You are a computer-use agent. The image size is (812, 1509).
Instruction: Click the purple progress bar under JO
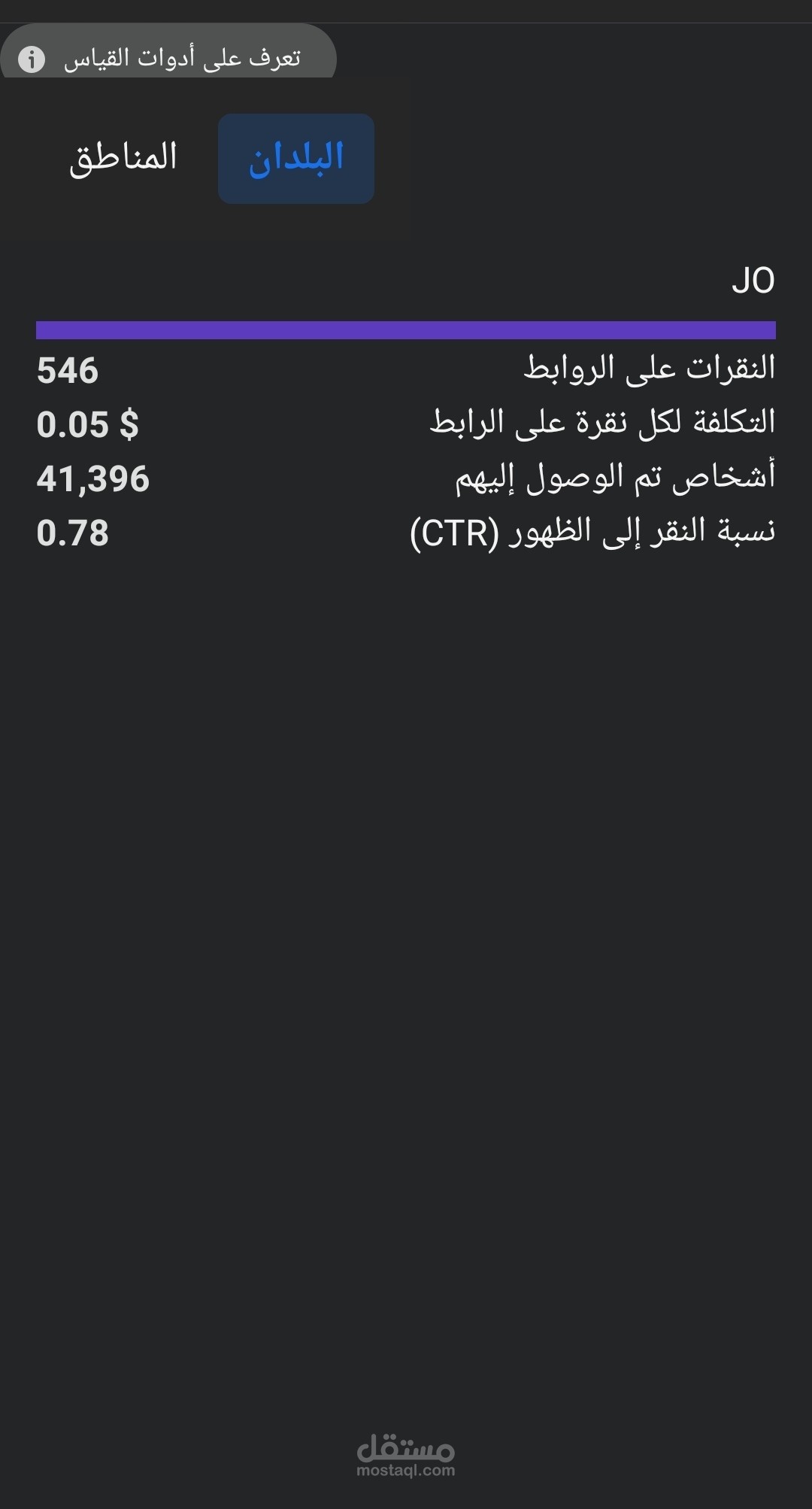click(x=406, y=329)
